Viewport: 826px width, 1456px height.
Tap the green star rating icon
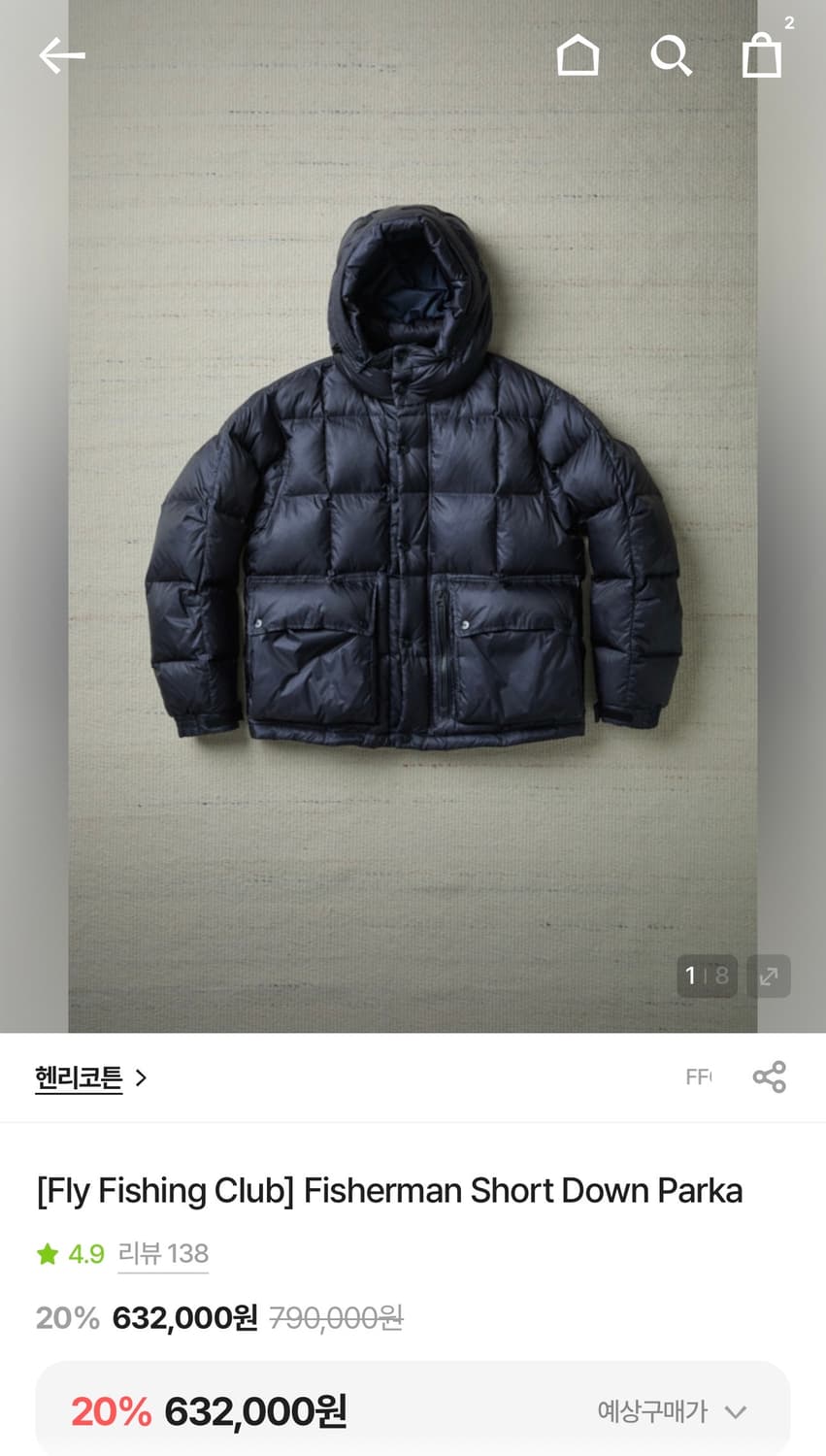click(46, 1254)
